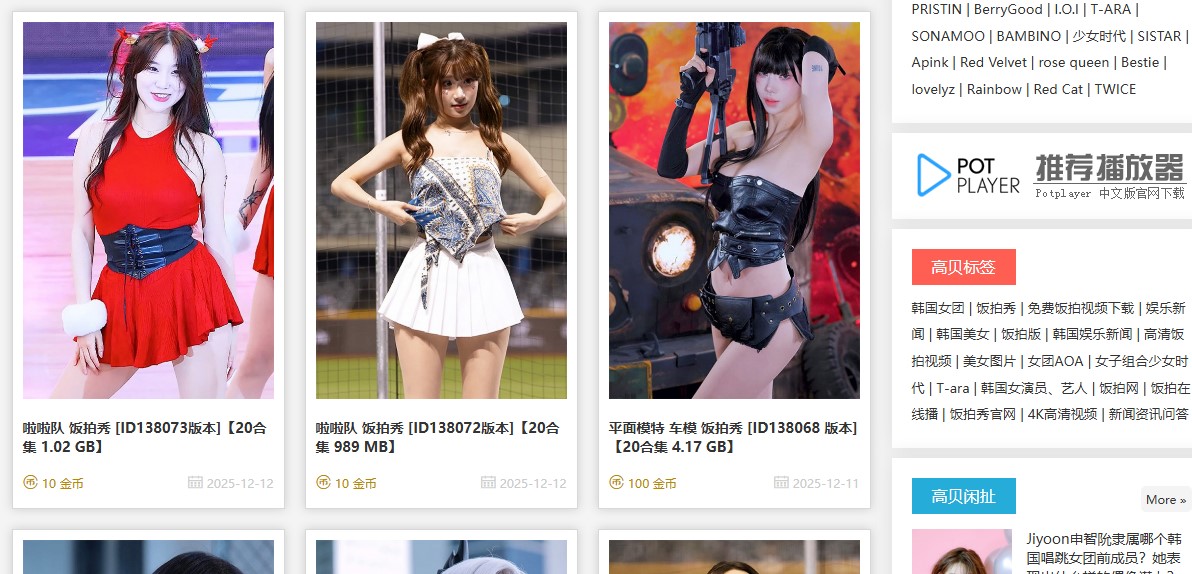Open the 女团AOA tag
This screenshot has width=1192, height=574.
[x=1055, y=361]
